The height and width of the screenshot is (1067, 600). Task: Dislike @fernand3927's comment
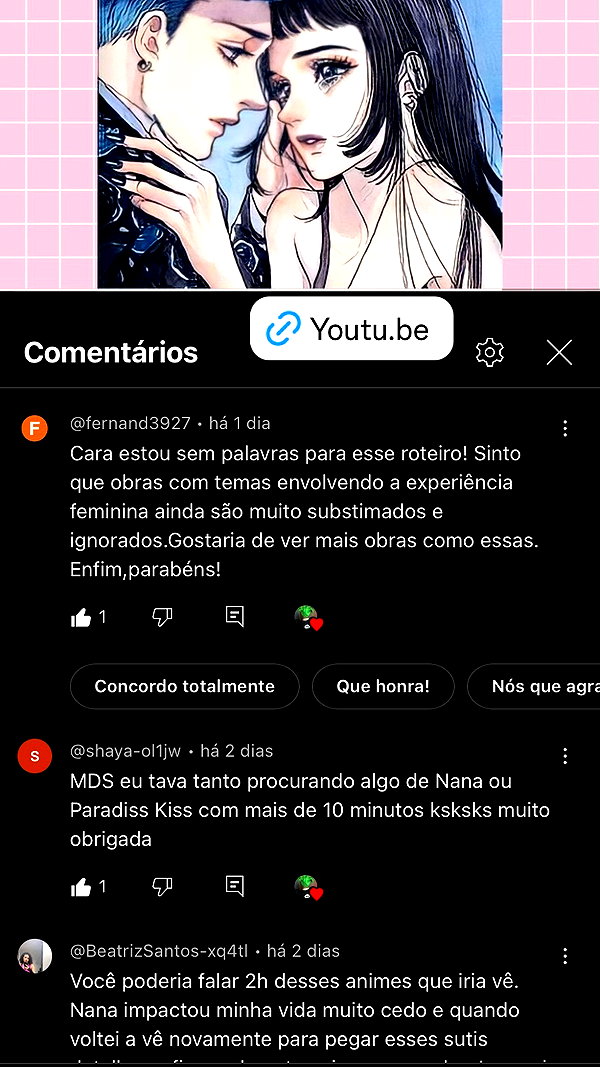coord(162,617)
